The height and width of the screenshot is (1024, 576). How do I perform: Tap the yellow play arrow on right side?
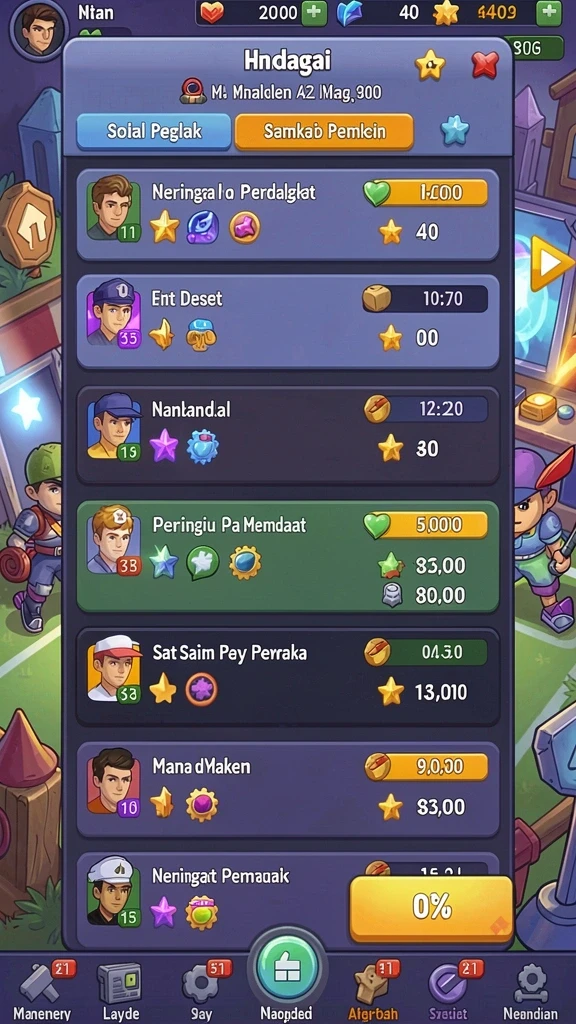click(x=550, y=263)
